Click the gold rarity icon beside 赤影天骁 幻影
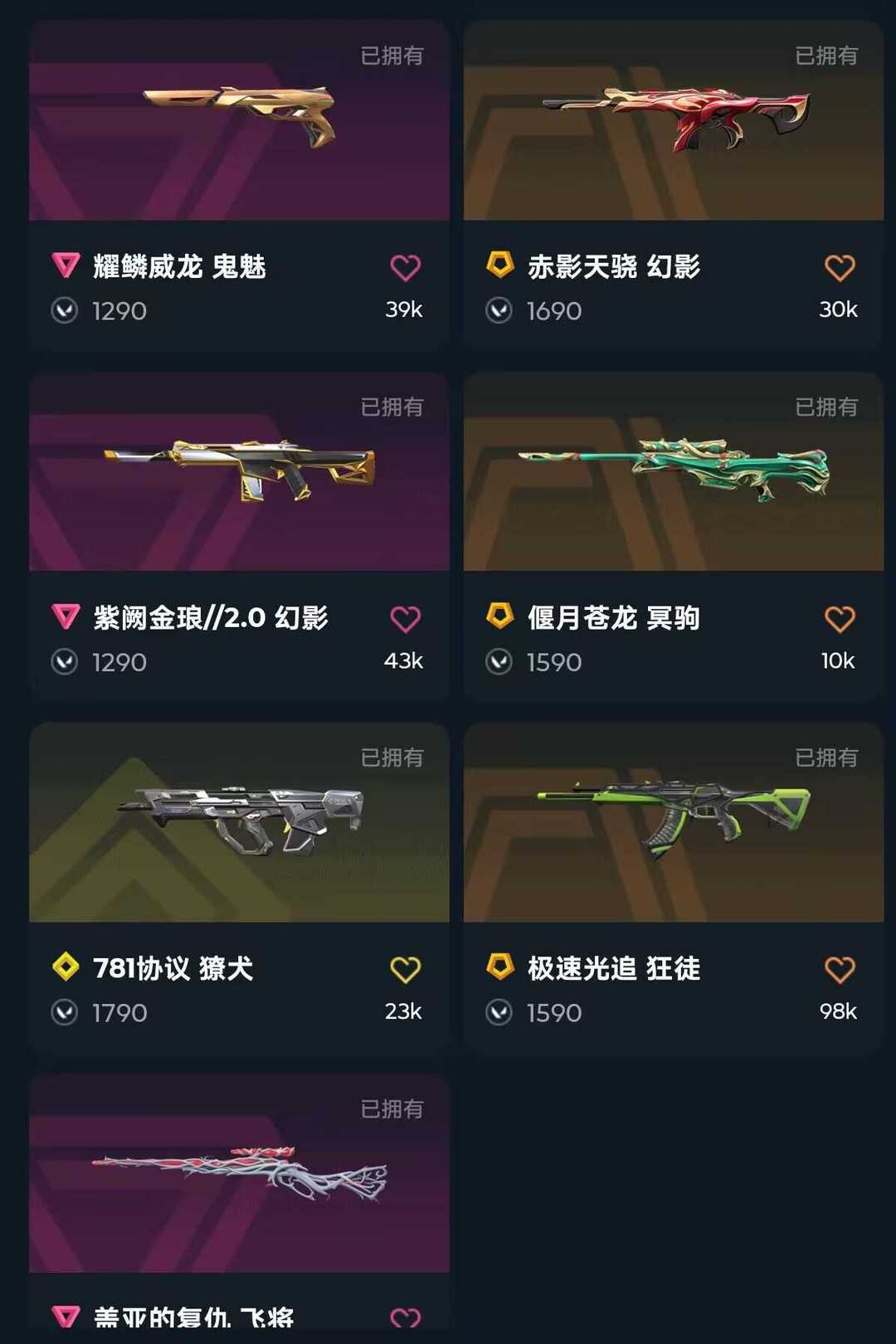This screenshot has width=896, height=1344. 501,265
